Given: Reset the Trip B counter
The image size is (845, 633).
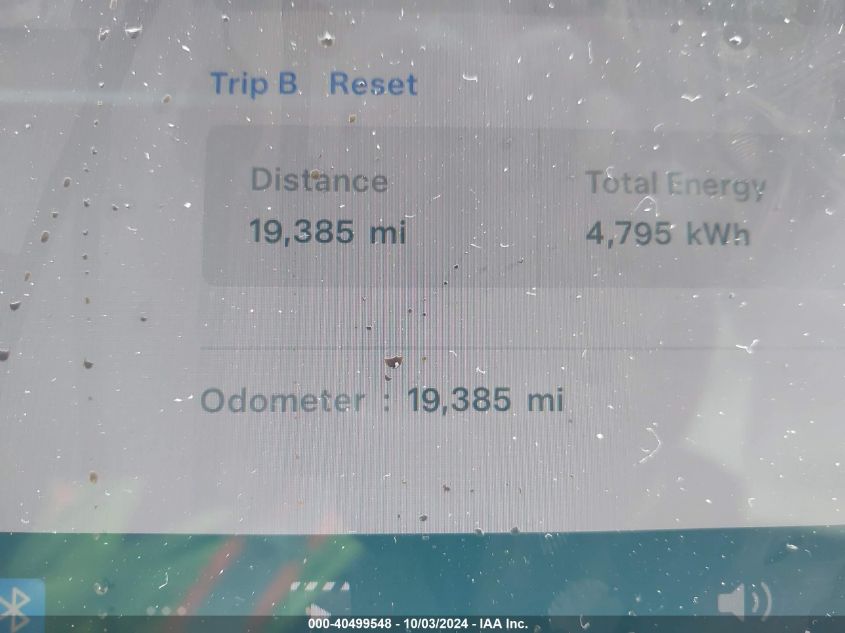Looking at the screenshot, I should [x=373, y=85].
